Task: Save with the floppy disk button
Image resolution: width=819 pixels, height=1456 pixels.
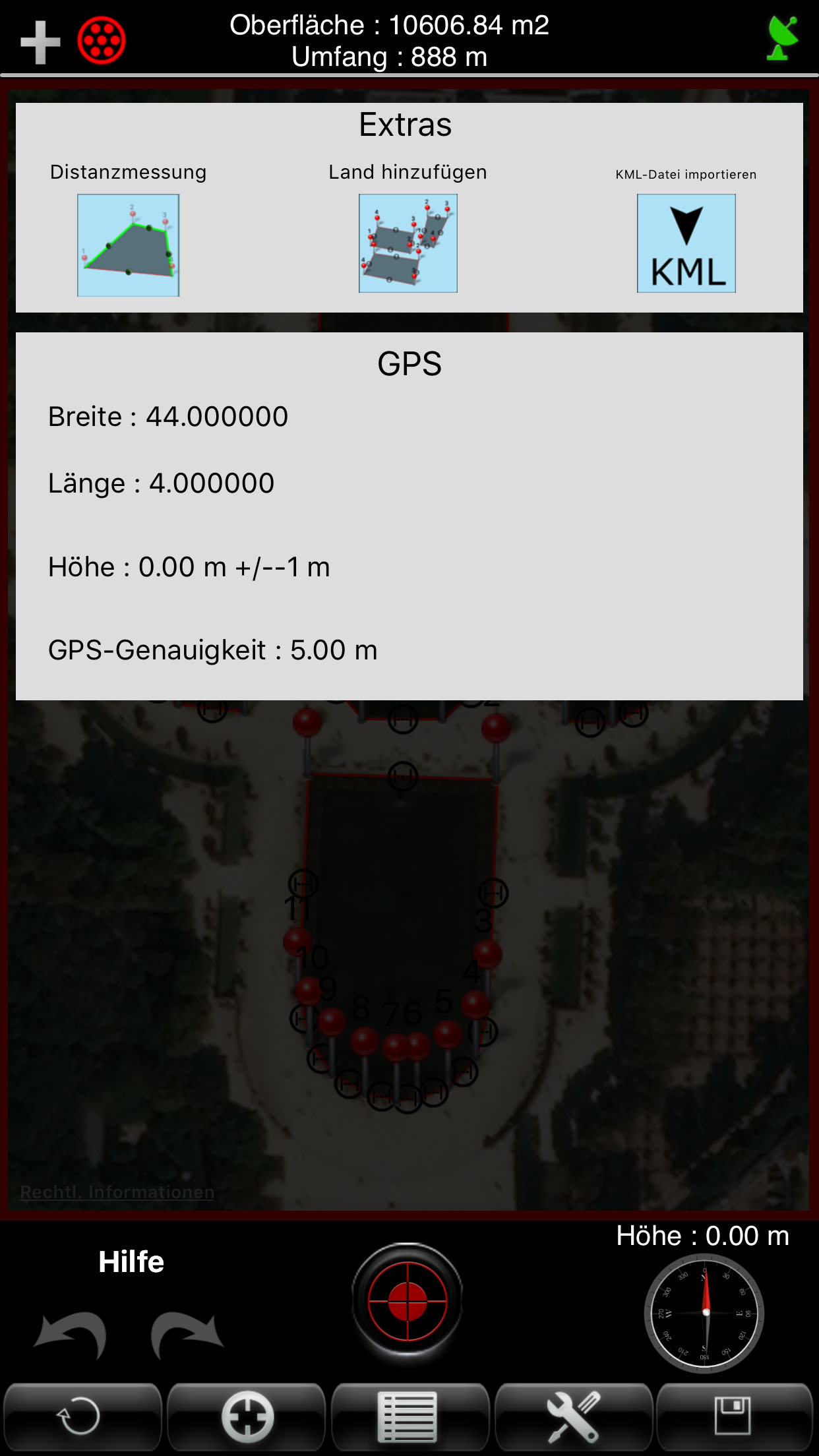Action: 734,1417
